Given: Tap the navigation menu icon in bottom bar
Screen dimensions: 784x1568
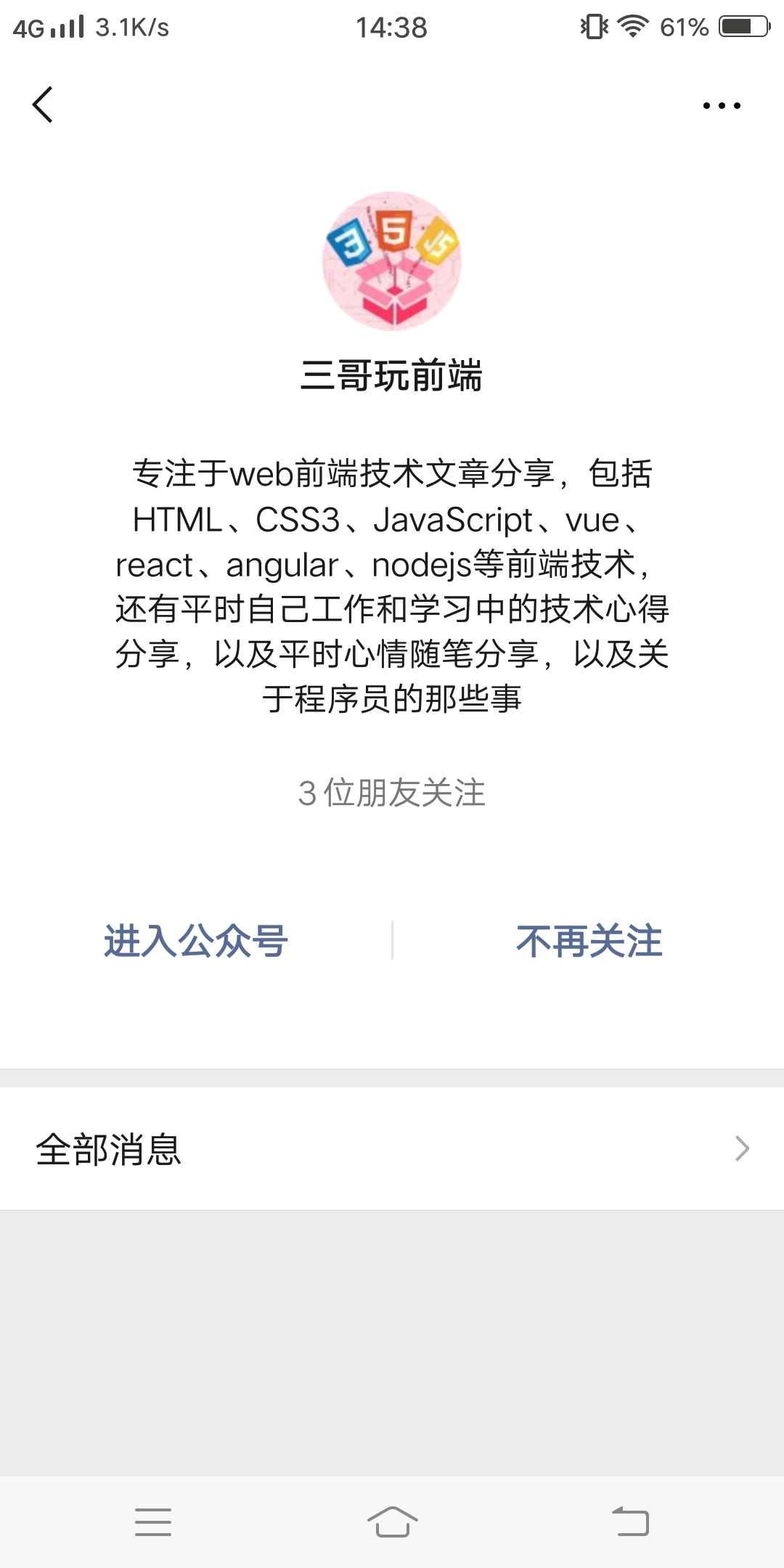Looking at the screenshot, I should click(153, 1522).
